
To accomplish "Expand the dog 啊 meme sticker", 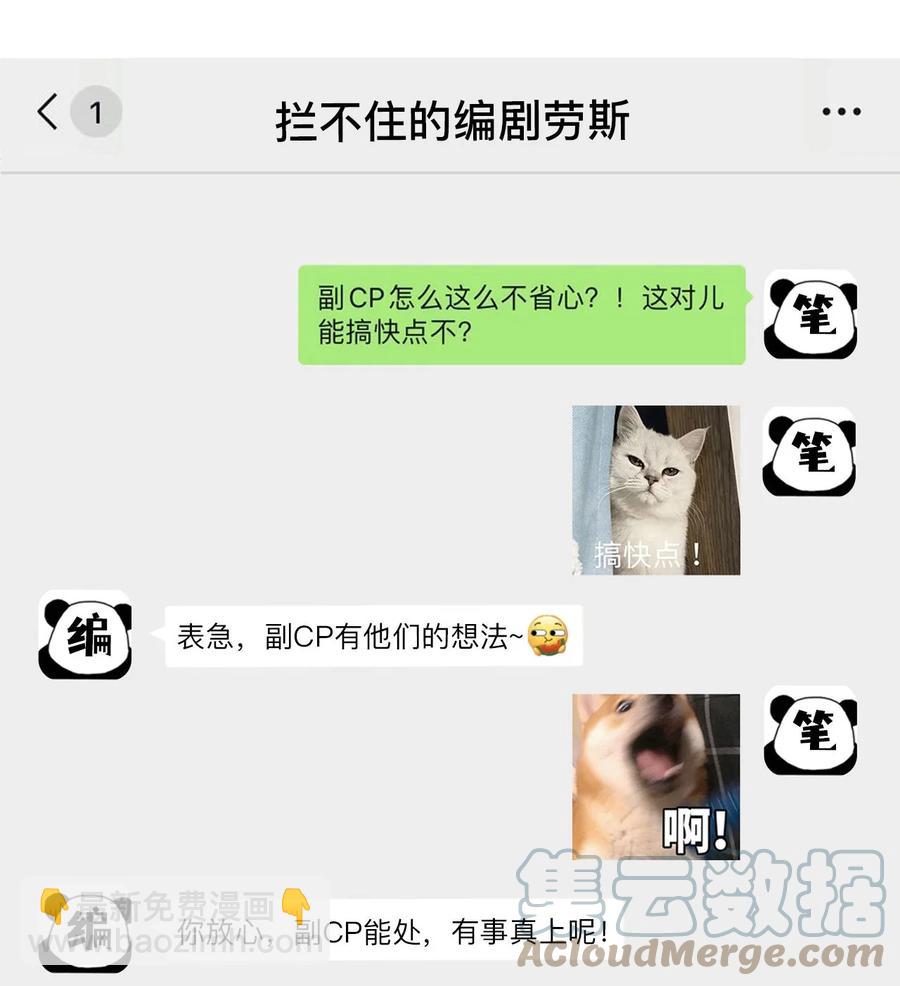I will 655,777.
